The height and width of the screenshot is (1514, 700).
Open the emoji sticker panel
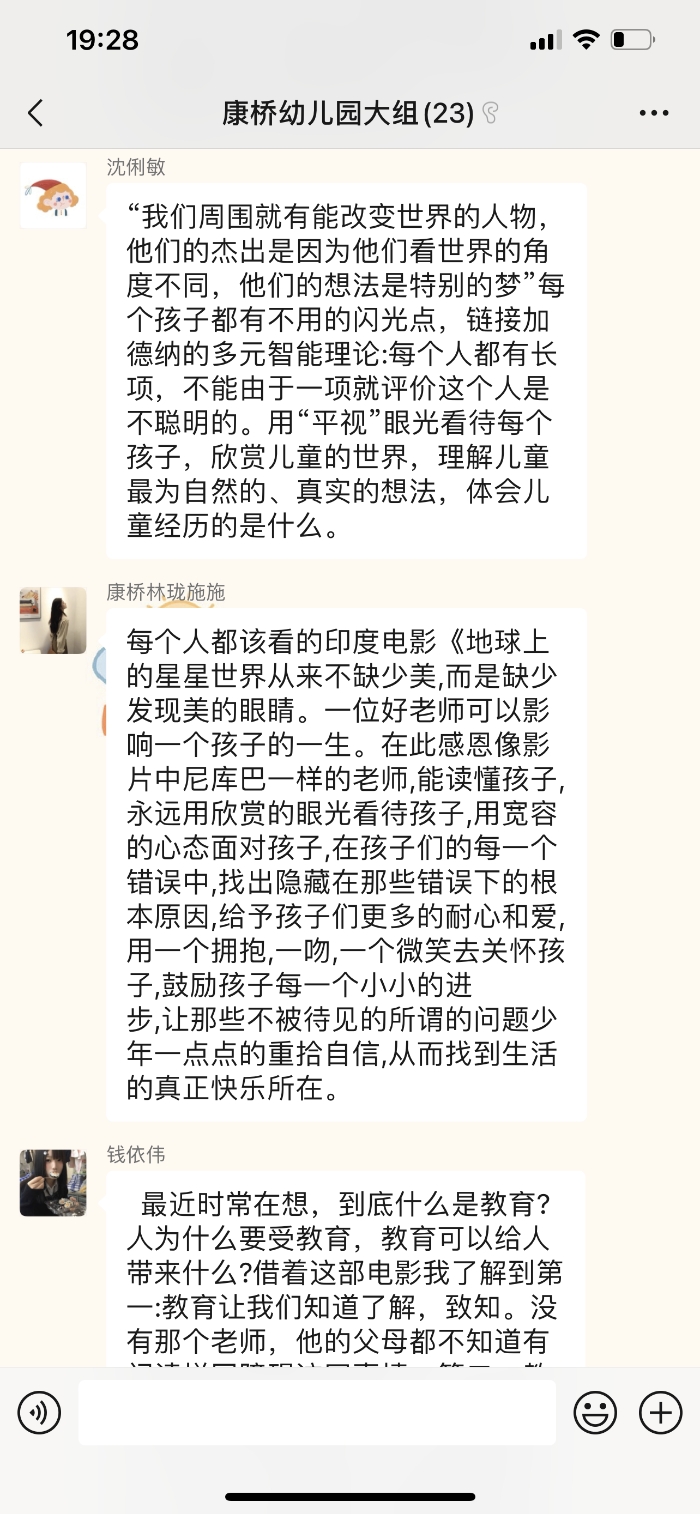pos(594,1413)
